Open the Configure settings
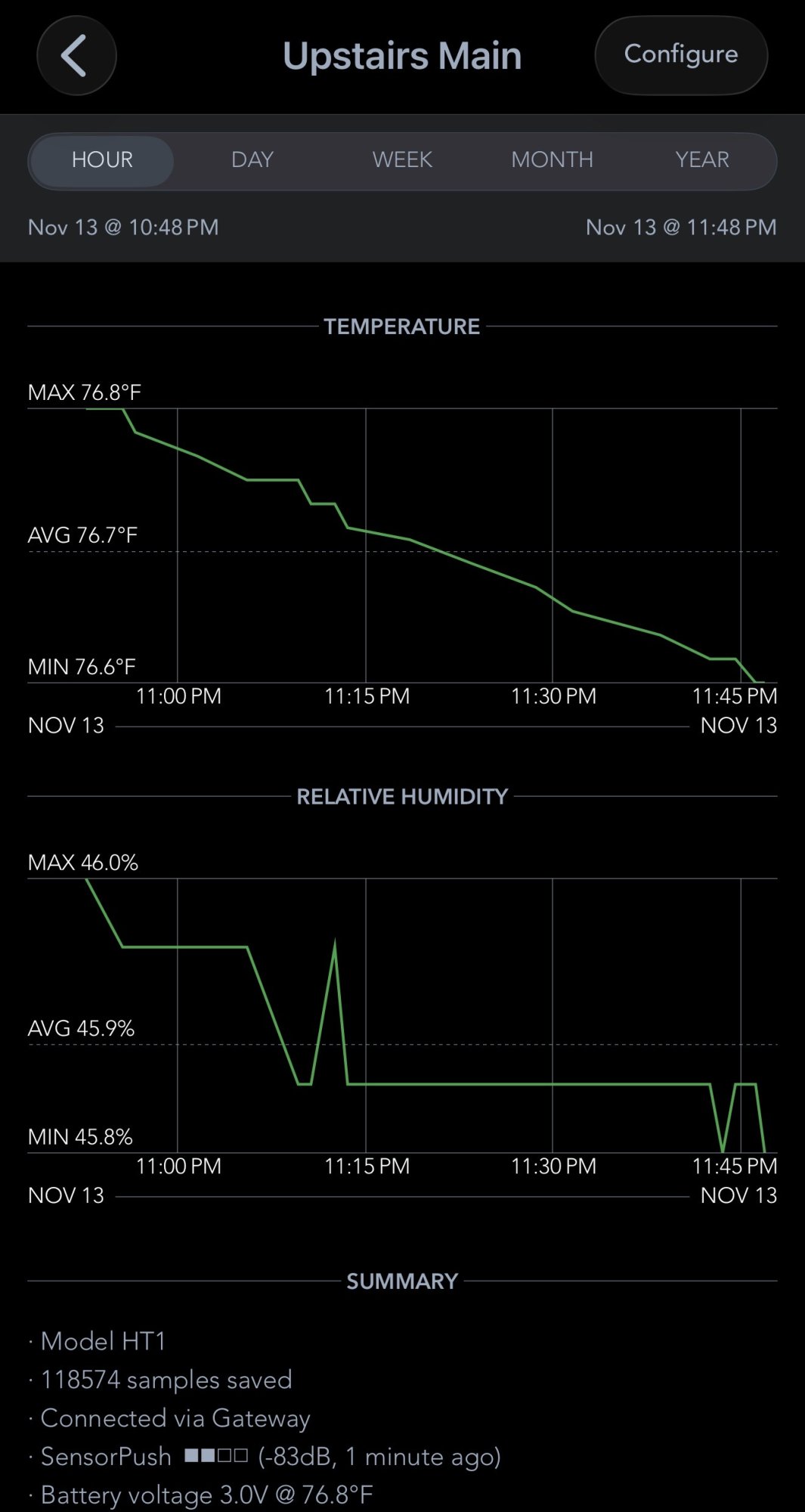 681,55
